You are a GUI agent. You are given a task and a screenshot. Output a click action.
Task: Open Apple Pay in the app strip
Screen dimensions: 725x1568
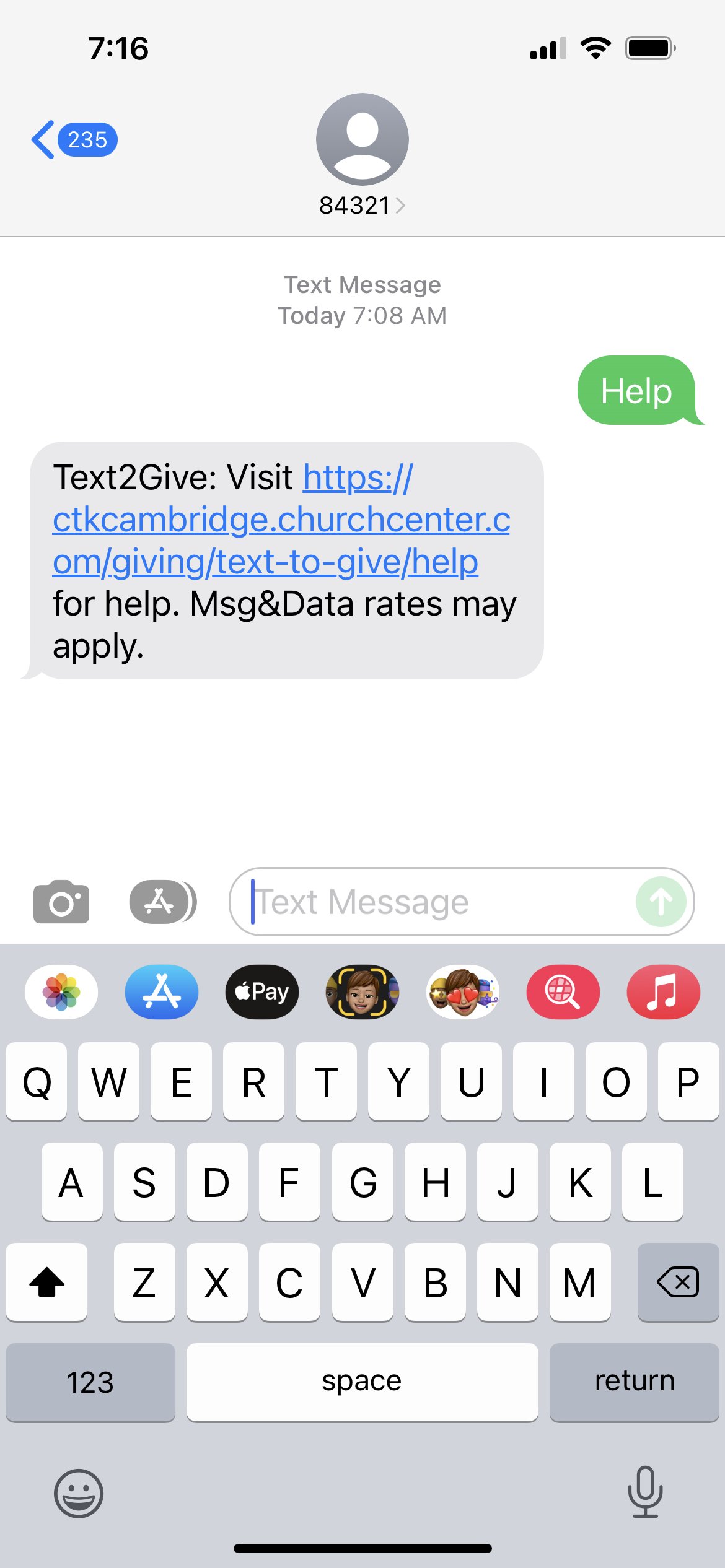(262, 991)
